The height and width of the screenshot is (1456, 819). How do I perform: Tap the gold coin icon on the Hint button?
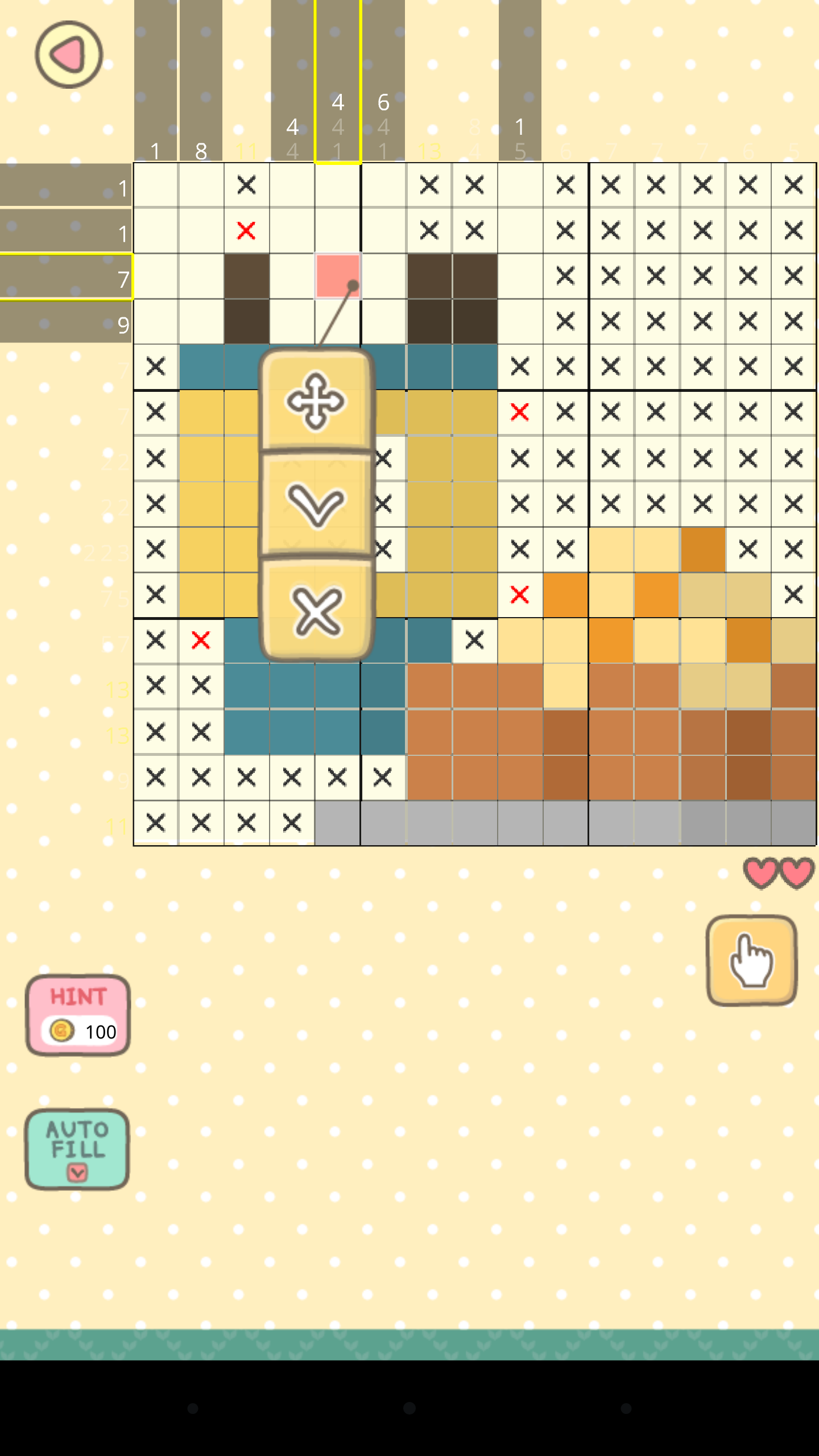click(62, 1031)
